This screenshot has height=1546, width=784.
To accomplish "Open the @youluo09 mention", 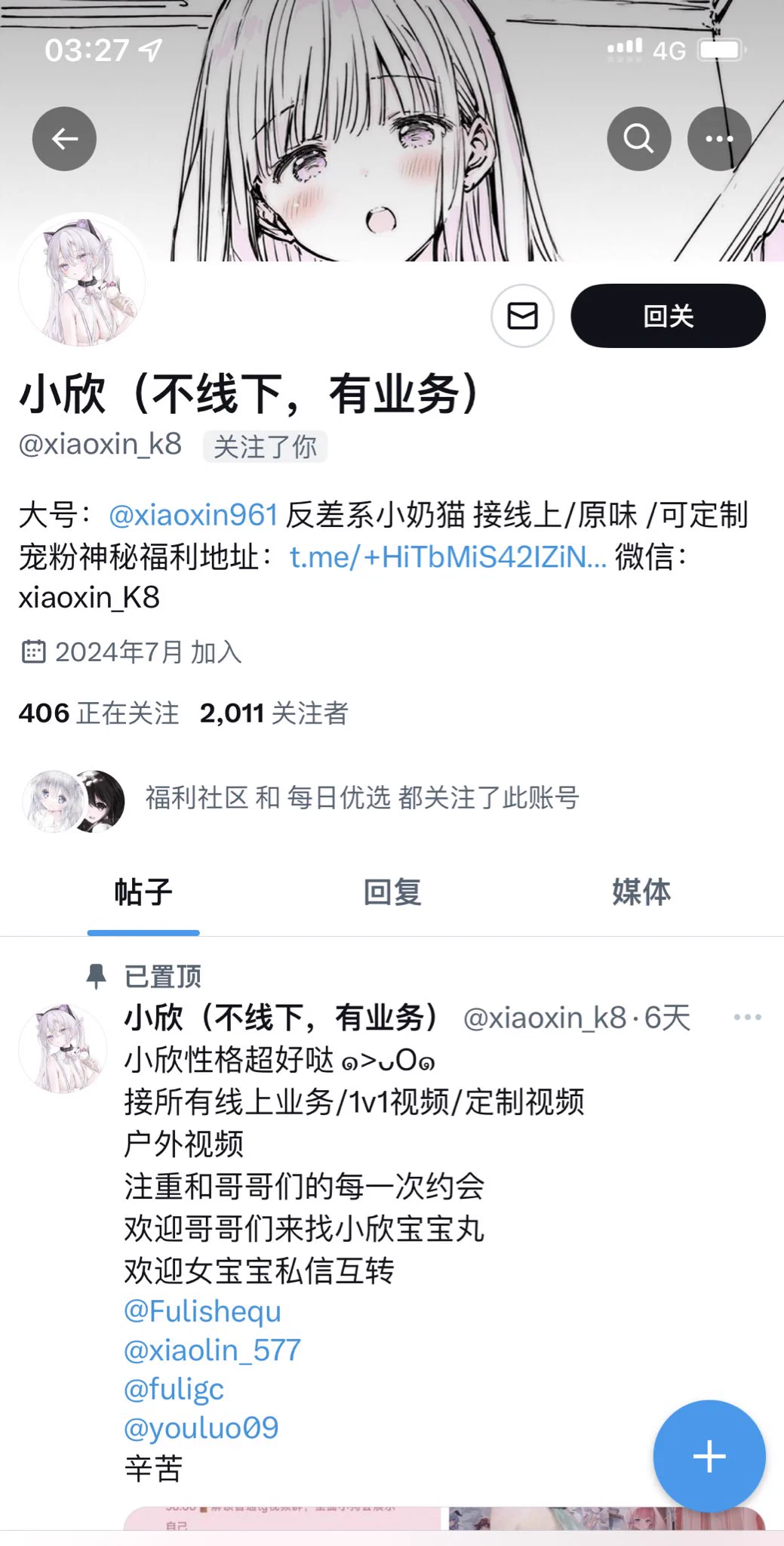I will (201, 1427).
